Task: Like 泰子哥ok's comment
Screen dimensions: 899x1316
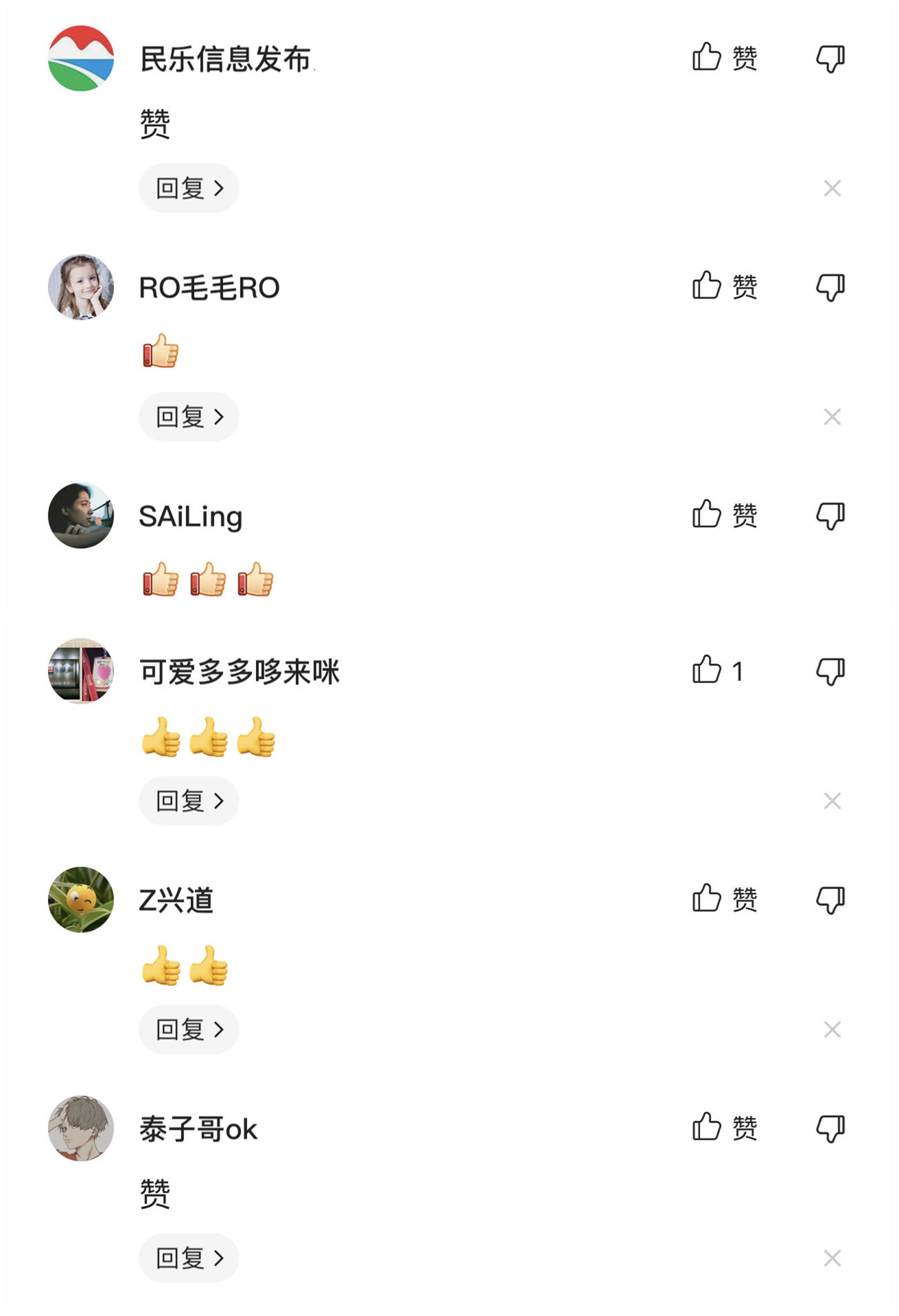Action: click(x=707, y=1127)
